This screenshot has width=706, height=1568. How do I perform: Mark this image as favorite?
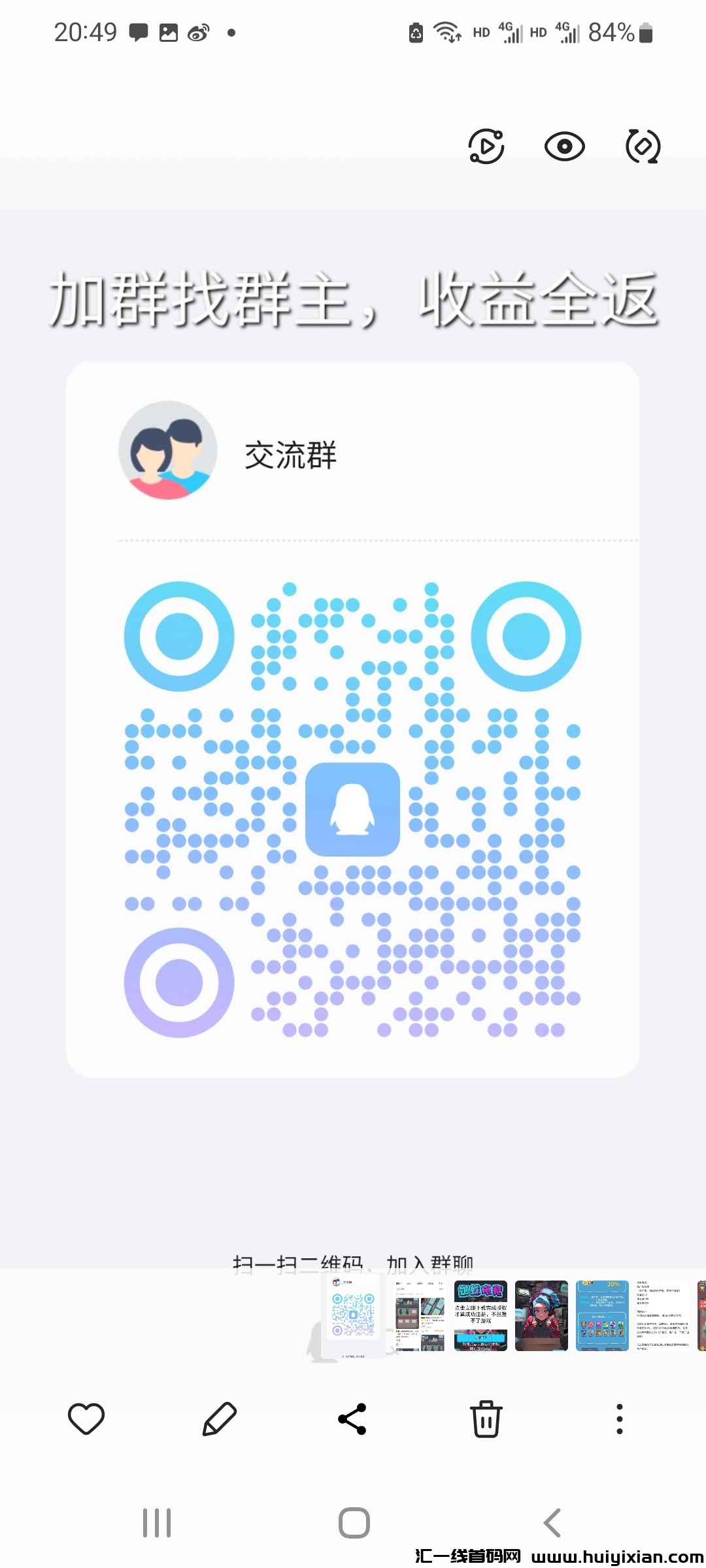[86, 1419]
